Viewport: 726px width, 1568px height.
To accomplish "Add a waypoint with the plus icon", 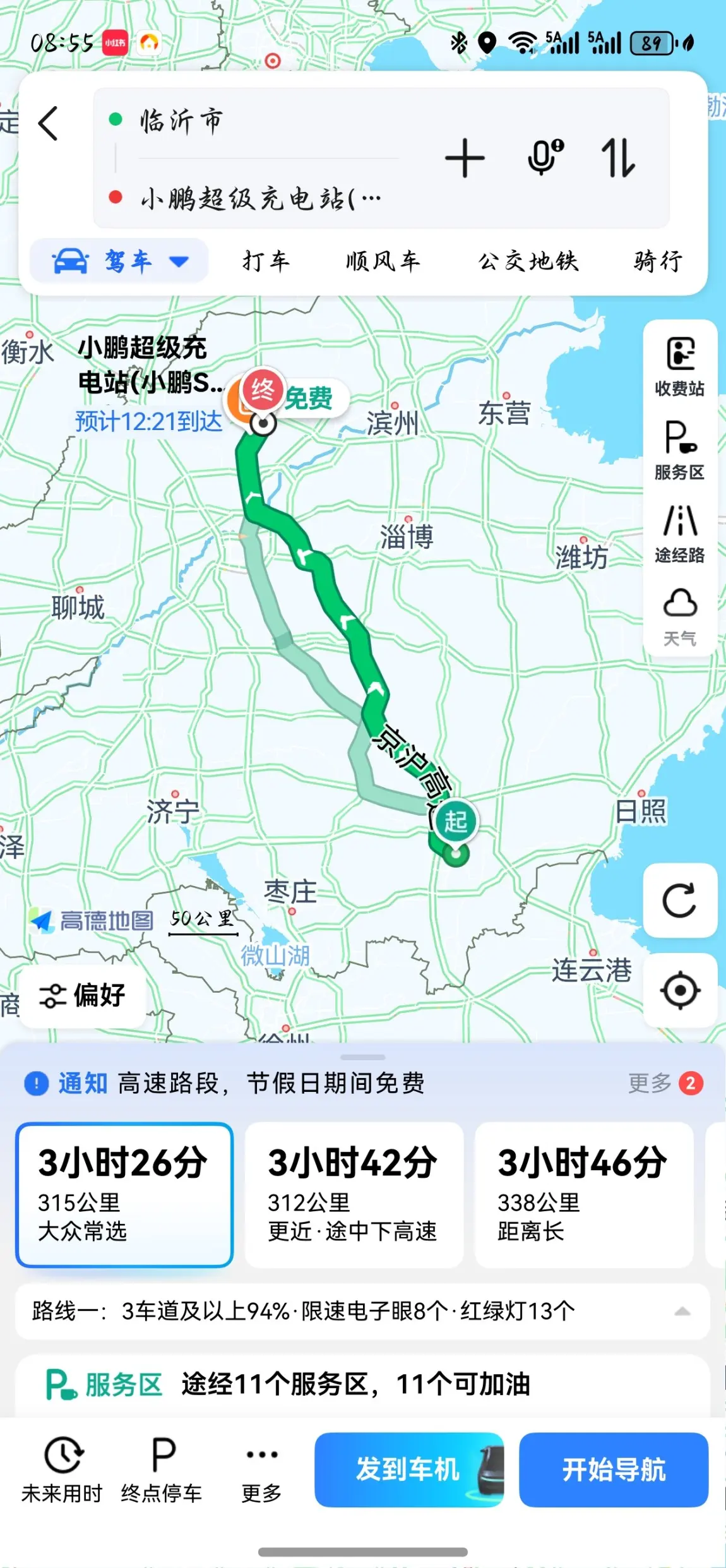I will [465, 158].
